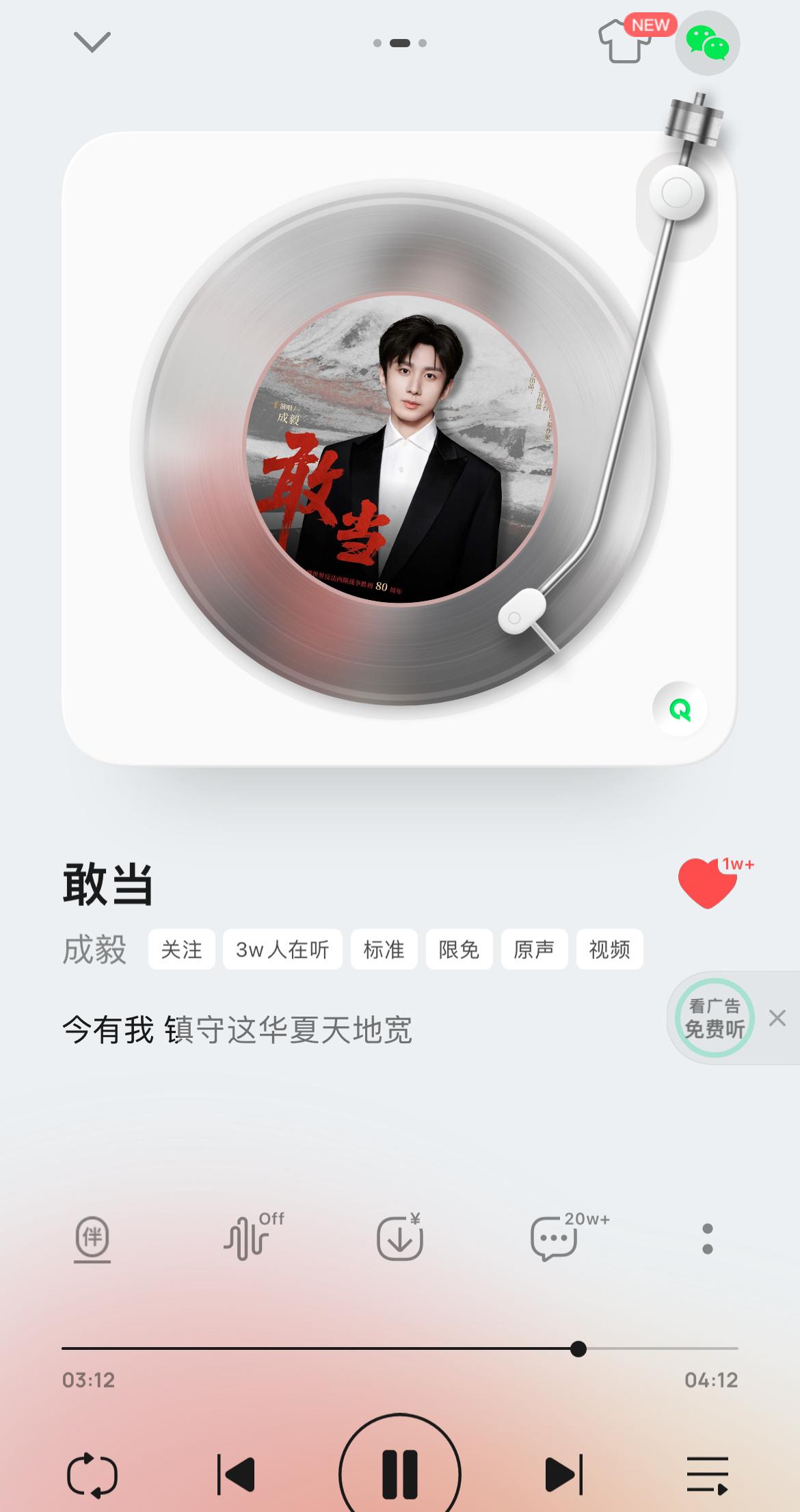Open the 20w+ comments
The image size is (800, 1512).
(x=555, y=1239)
